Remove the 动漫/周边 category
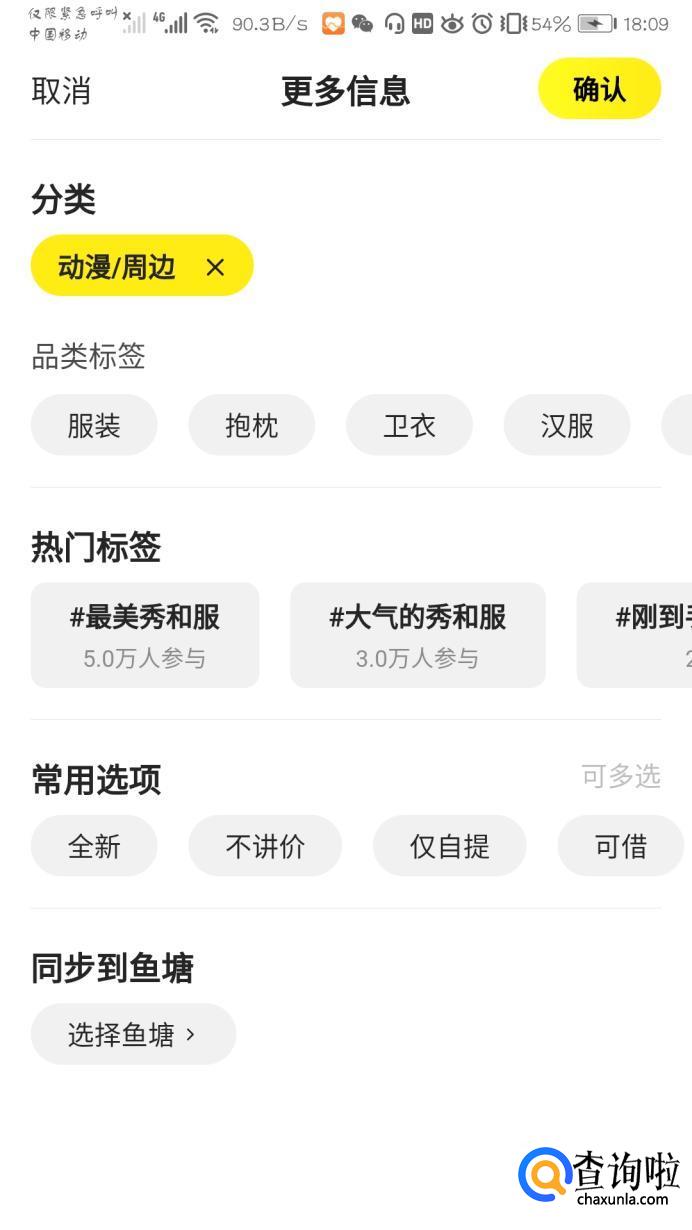Screen dimensions: 692x1230 click(215, 267)
